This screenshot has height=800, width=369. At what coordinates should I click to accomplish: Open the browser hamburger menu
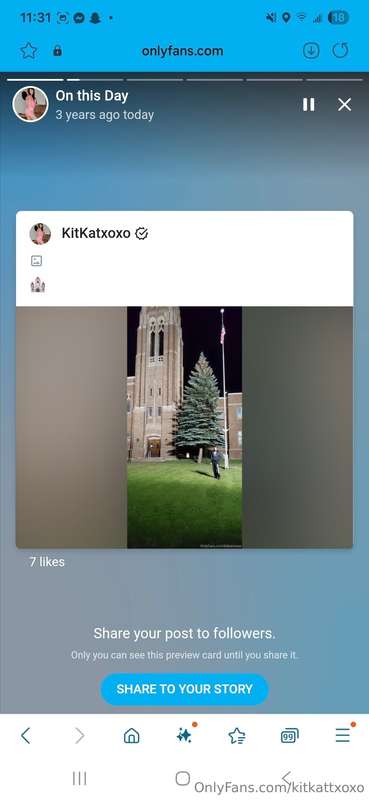(342, 735)
